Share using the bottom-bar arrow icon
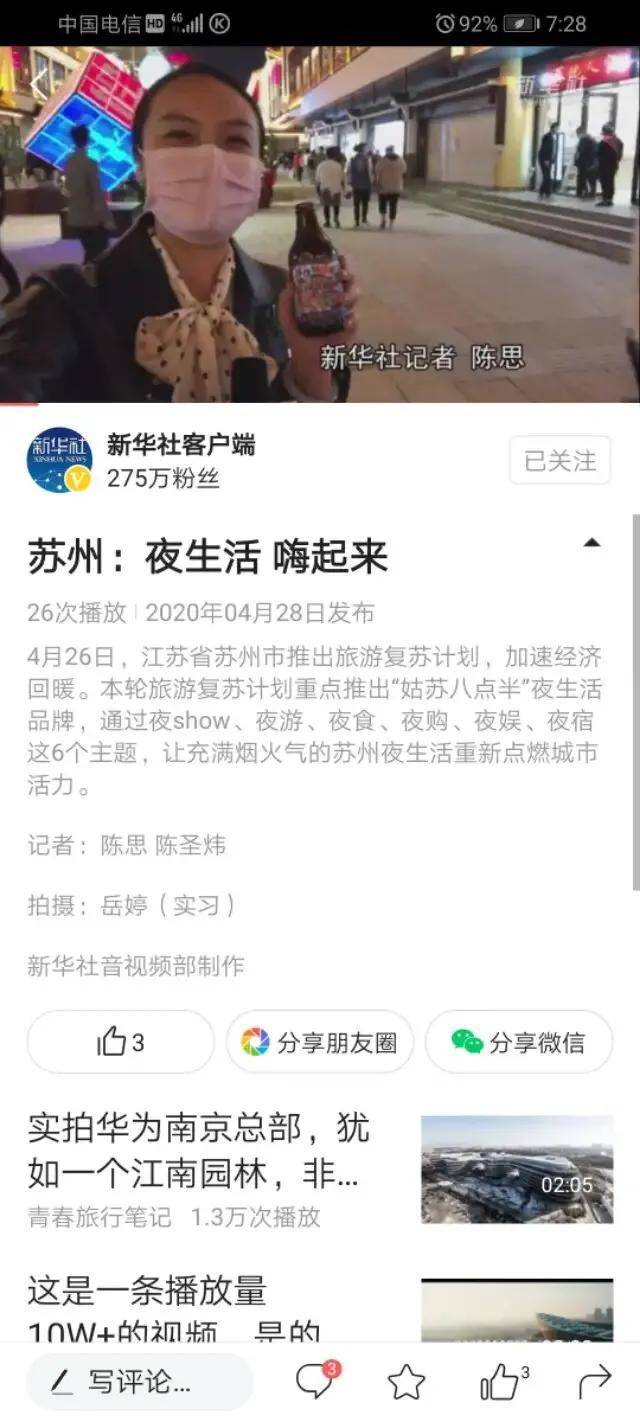The height and width of the screenshot is (1422, 640). [594, 1383]
